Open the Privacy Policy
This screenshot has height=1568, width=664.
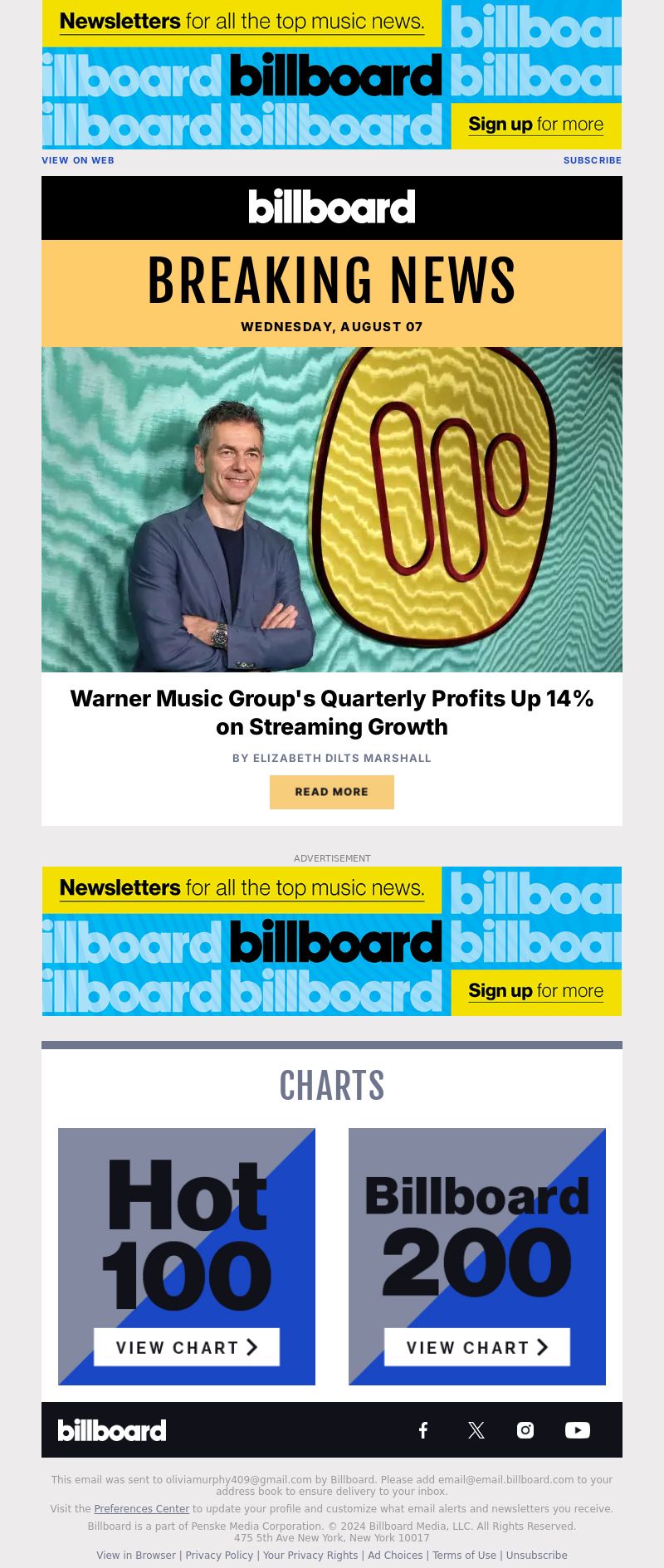[219, 1556]
